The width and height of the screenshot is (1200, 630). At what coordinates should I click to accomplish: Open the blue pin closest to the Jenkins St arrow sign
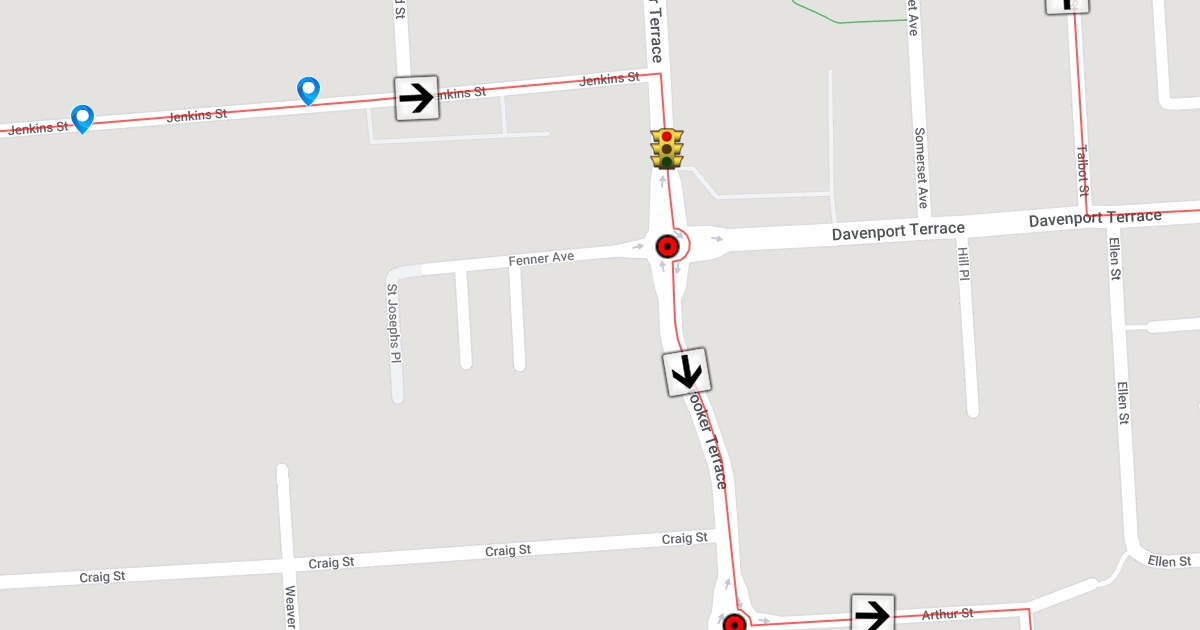[x=310, y=91]
